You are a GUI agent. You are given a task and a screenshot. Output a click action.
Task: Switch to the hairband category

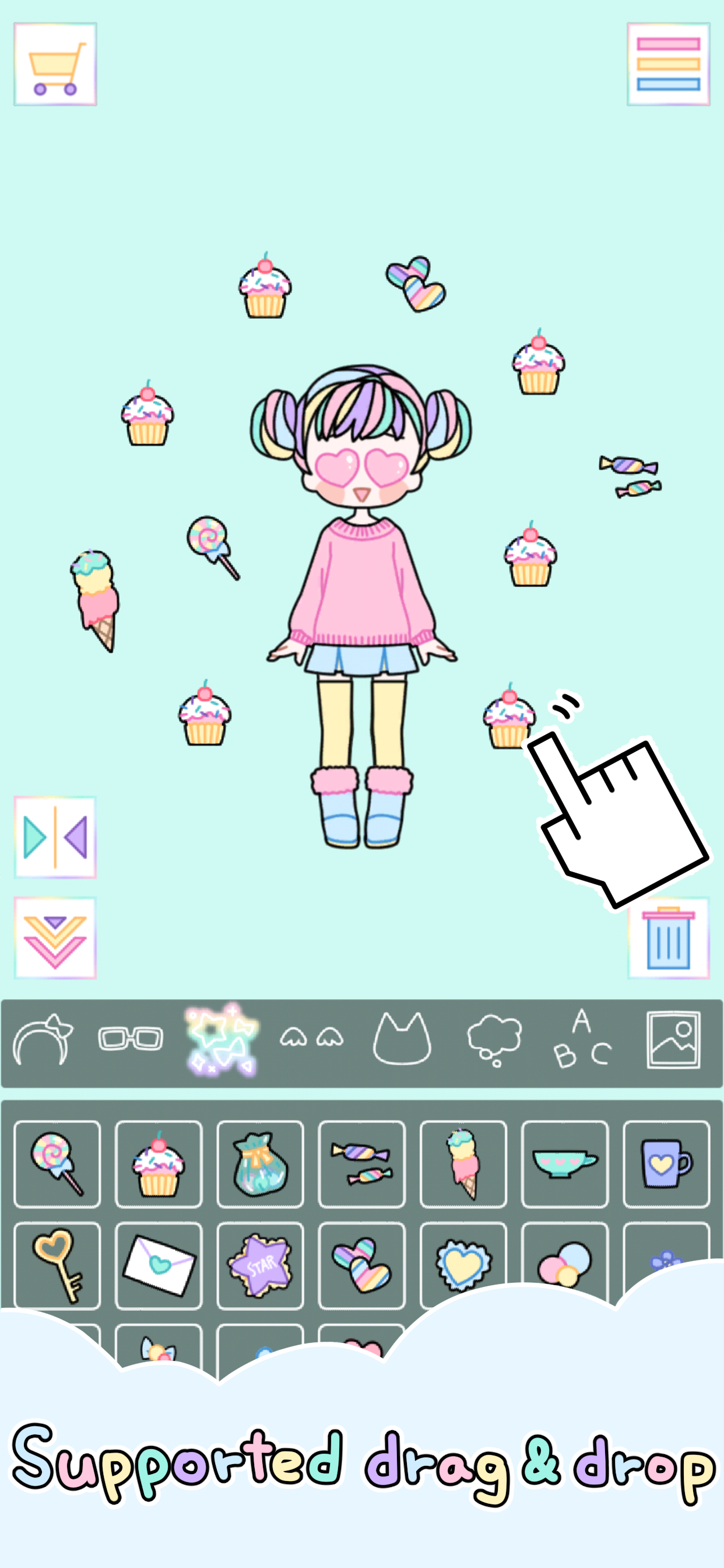tap(43, 1039)
